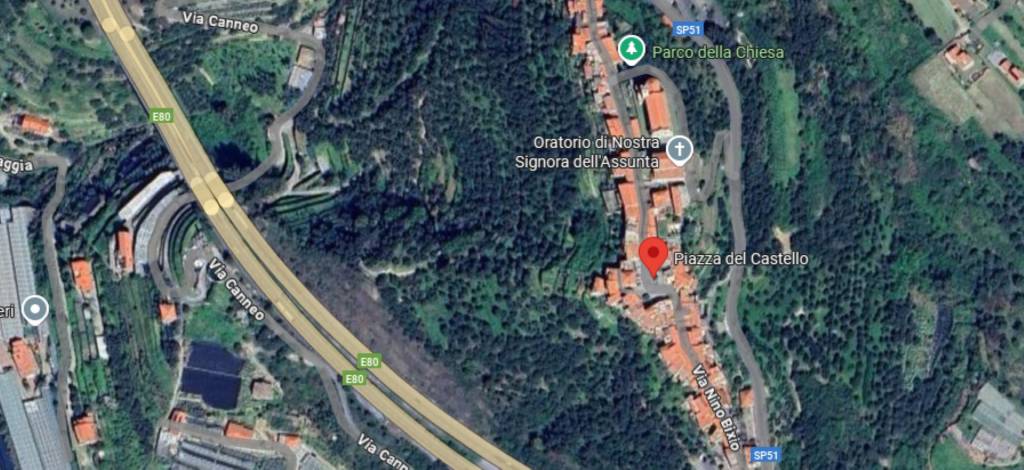Screen dimensions: 1024x470
Task: Open the Parco della Chiesa park marker
Action: [631, 48]
